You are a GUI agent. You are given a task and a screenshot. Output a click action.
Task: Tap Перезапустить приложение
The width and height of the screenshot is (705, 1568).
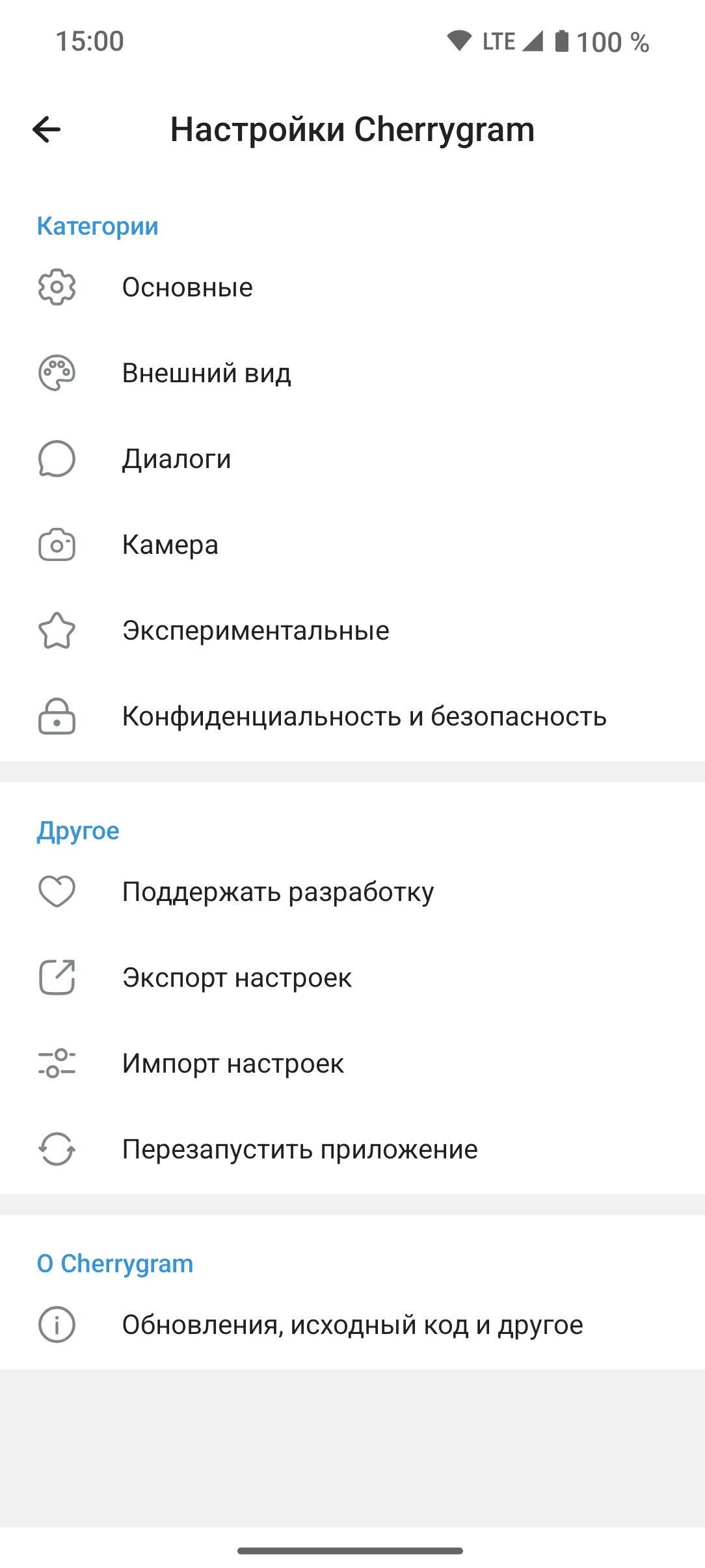352,1149
